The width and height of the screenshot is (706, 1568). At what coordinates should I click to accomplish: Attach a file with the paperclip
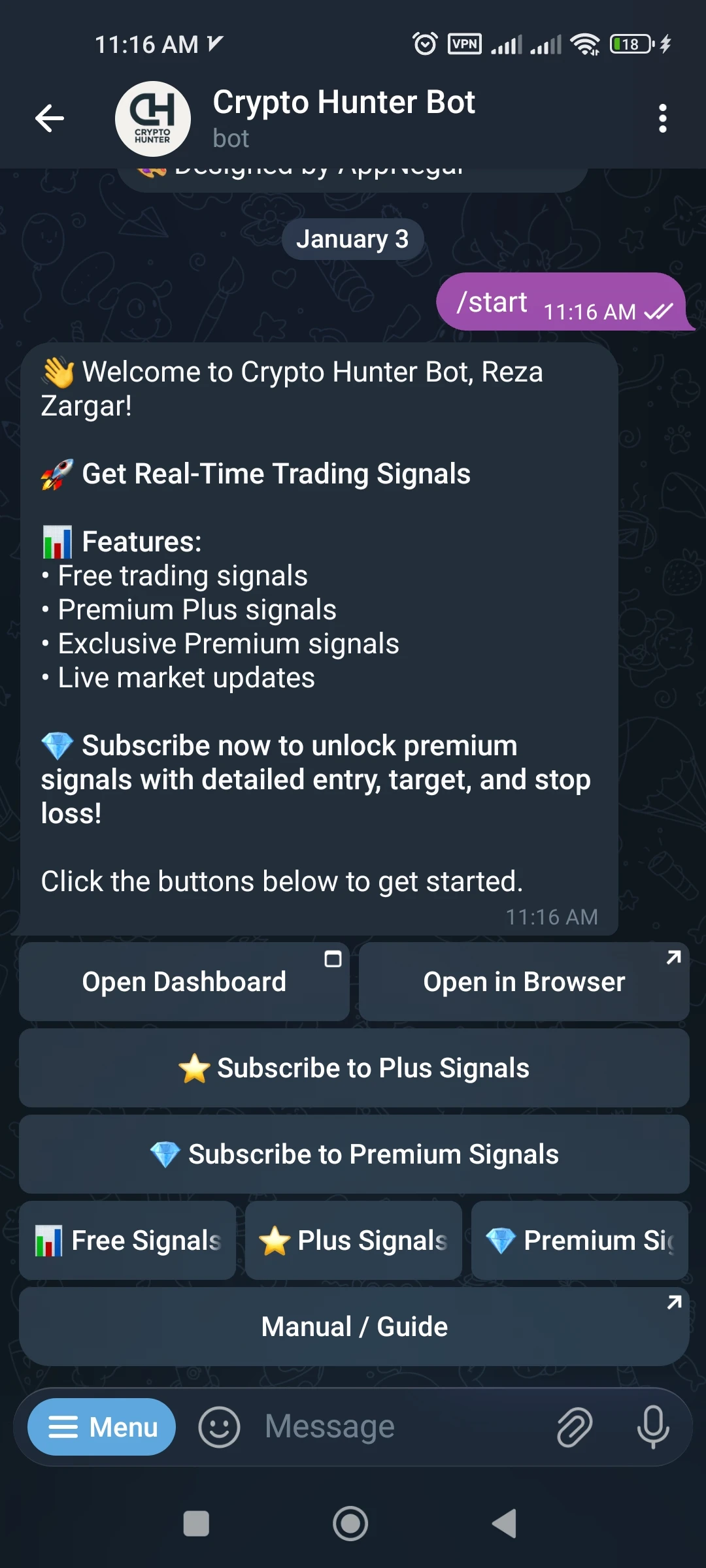point(574,1427)
